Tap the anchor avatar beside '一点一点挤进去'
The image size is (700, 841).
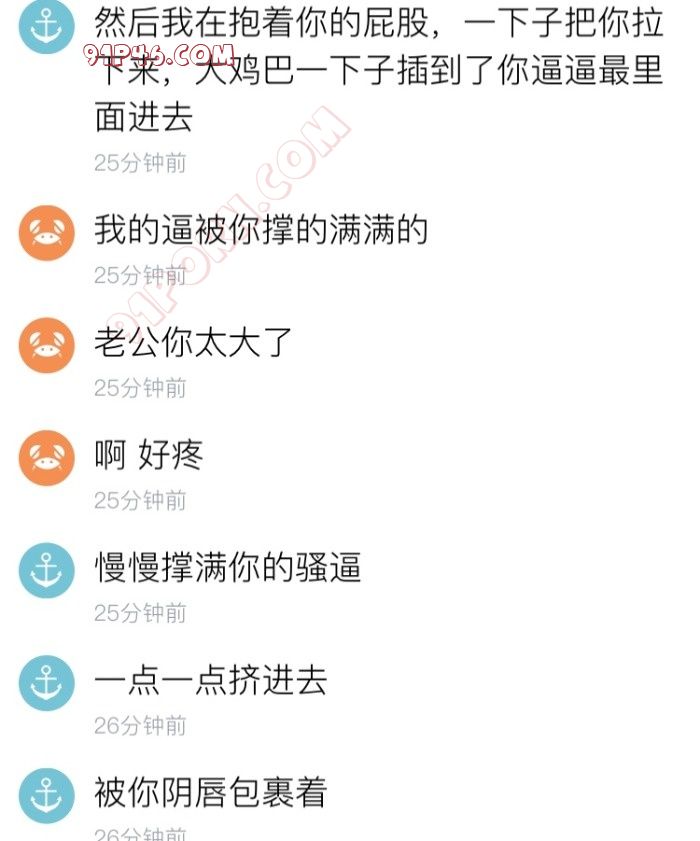click(47, 683)
